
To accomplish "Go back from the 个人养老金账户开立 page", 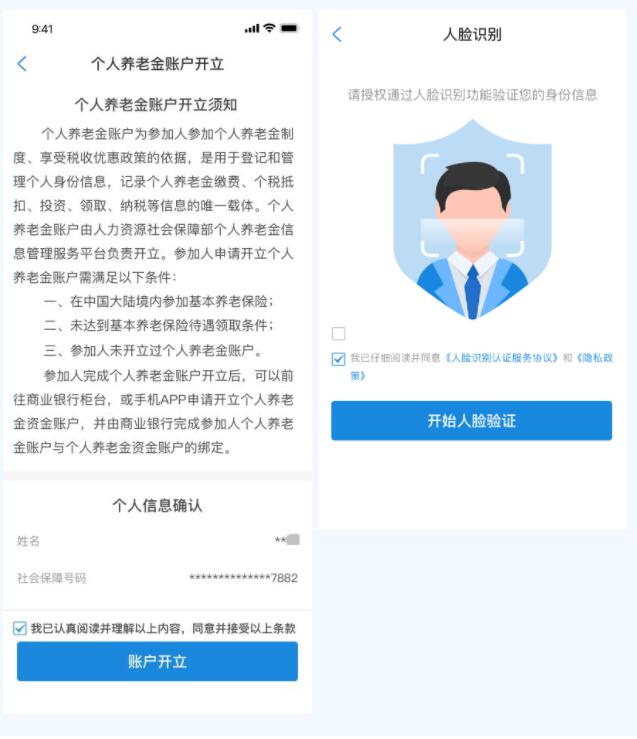I will coord(22,64).
